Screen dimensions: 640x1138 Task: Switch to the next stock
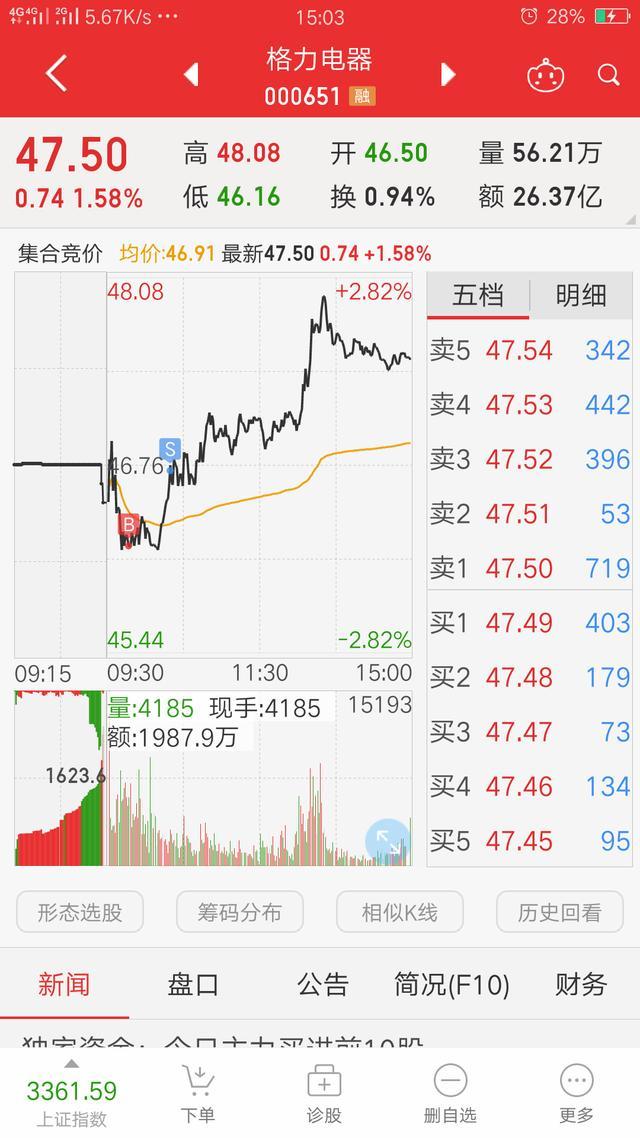(448, 74)
